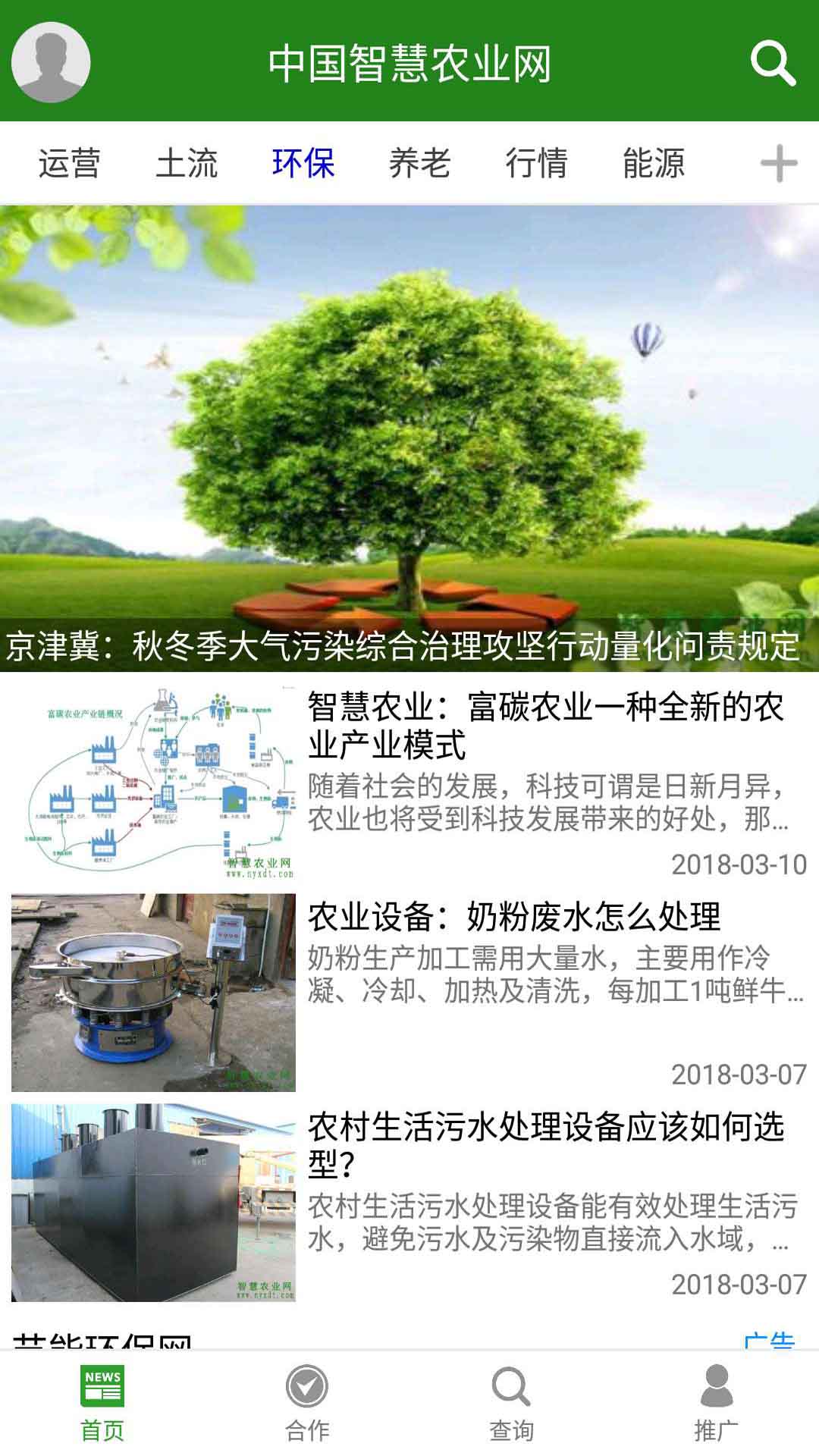Image resolution: width=819 pixels, height=1456 pixels.
Task: Open the user profile avatar
Action: (x=51, y=62)
